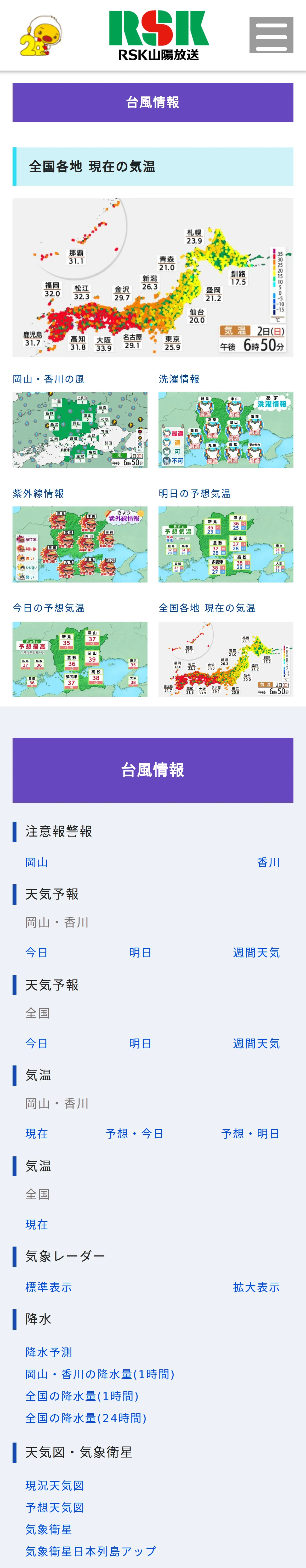Open 今日の予想気温 thumbnail
The image size is (306, 1568).
(x=80, y=659)
